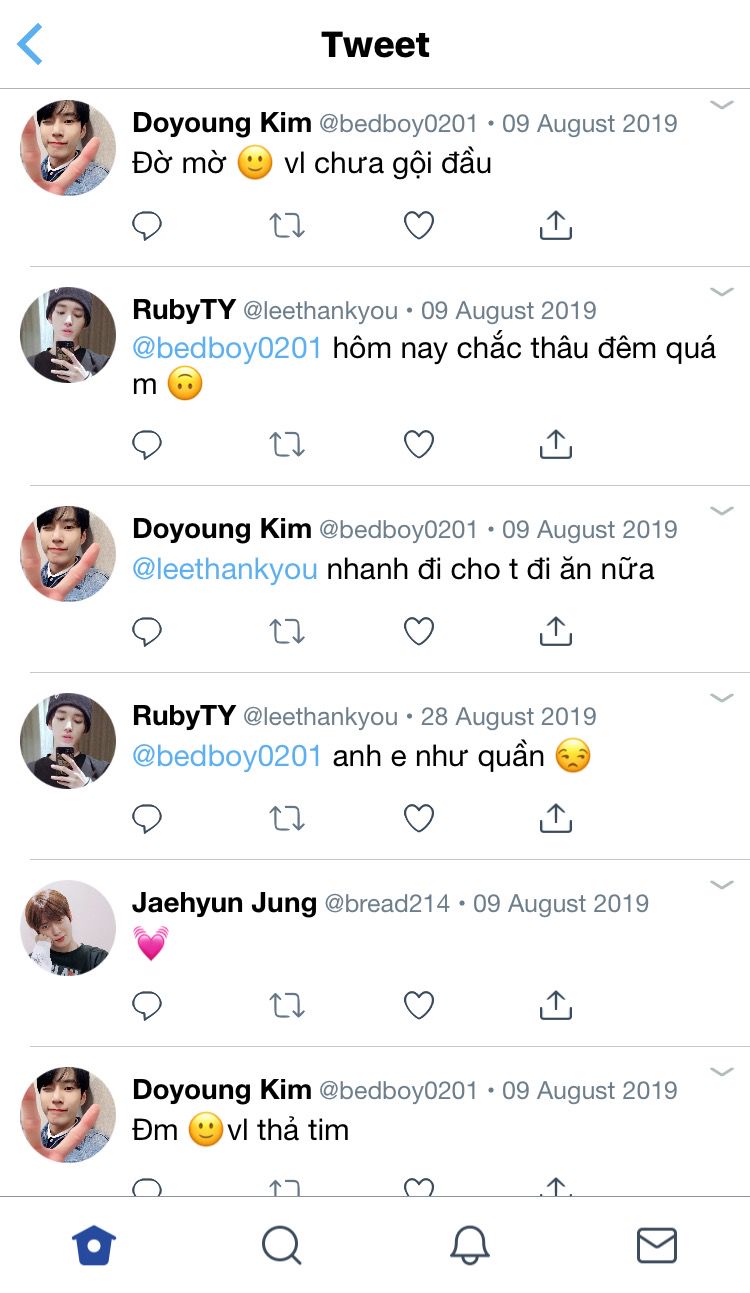Switch to the Search tab

point(281,1245)
